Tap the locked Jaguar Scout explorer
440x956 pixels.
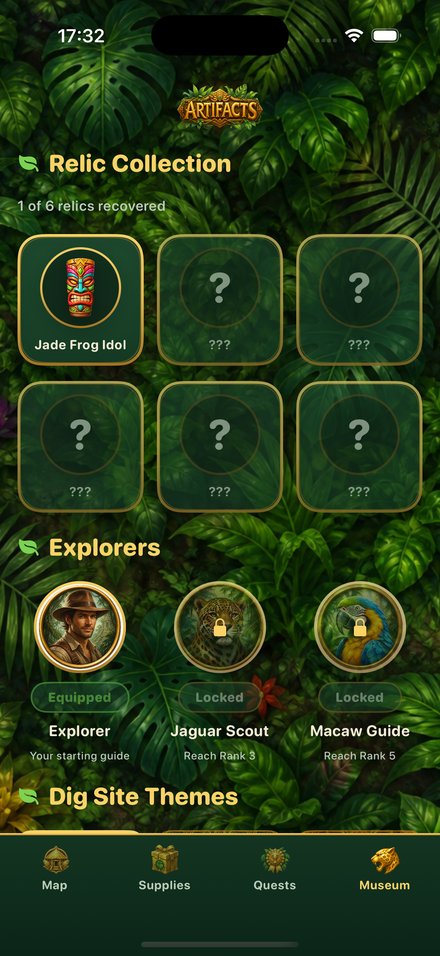pos(219,627)
